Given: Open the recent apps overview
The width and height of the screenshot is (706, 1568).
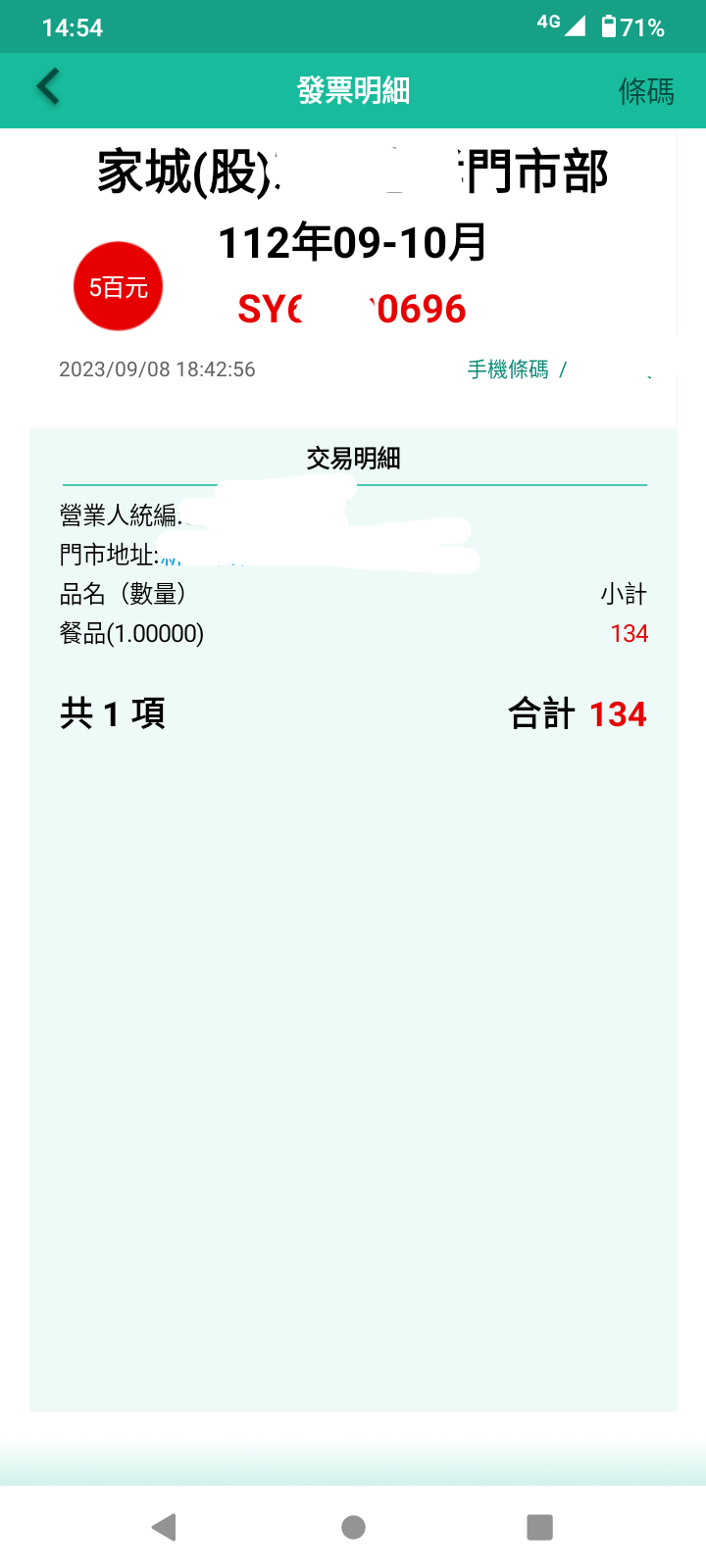Looking at the screenshot, I should pos(539,1526).
